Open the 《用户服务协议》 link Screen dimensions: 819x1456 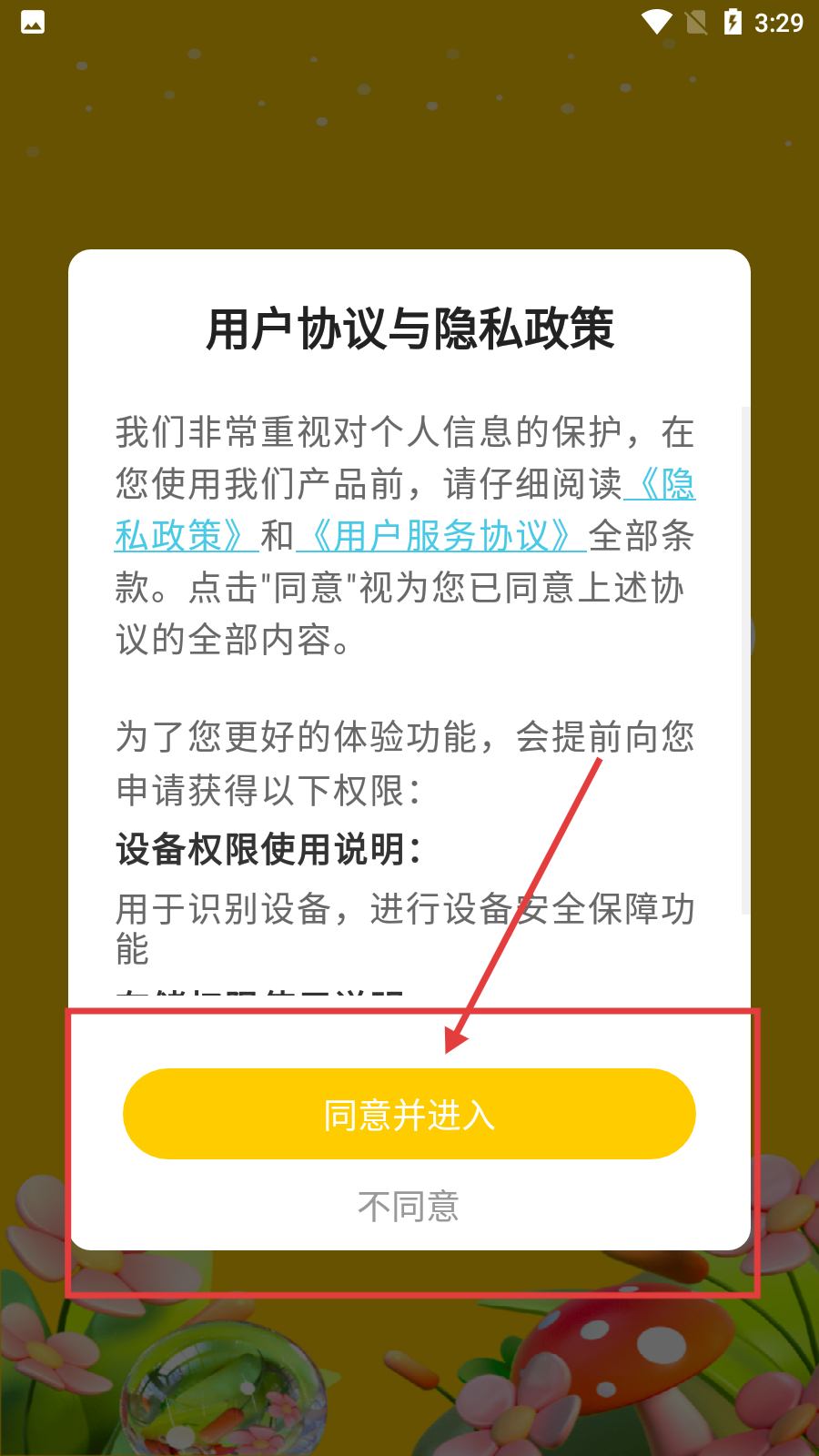click(x=440, y=536)
